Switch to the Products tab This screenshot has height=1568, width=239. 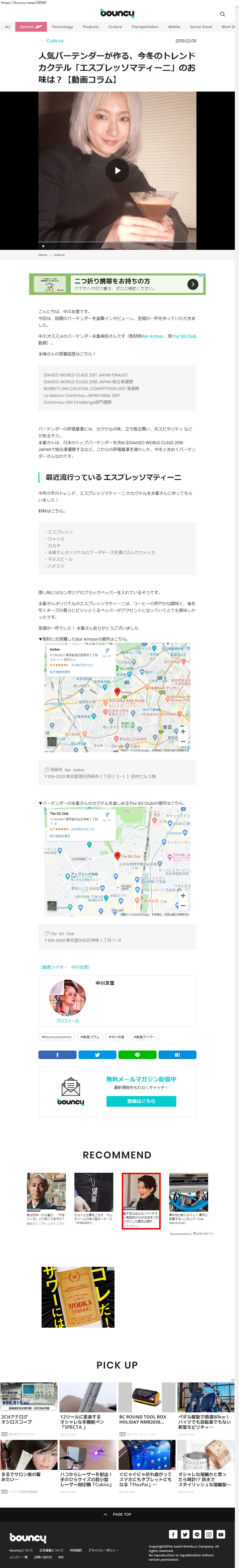point(91,27)
